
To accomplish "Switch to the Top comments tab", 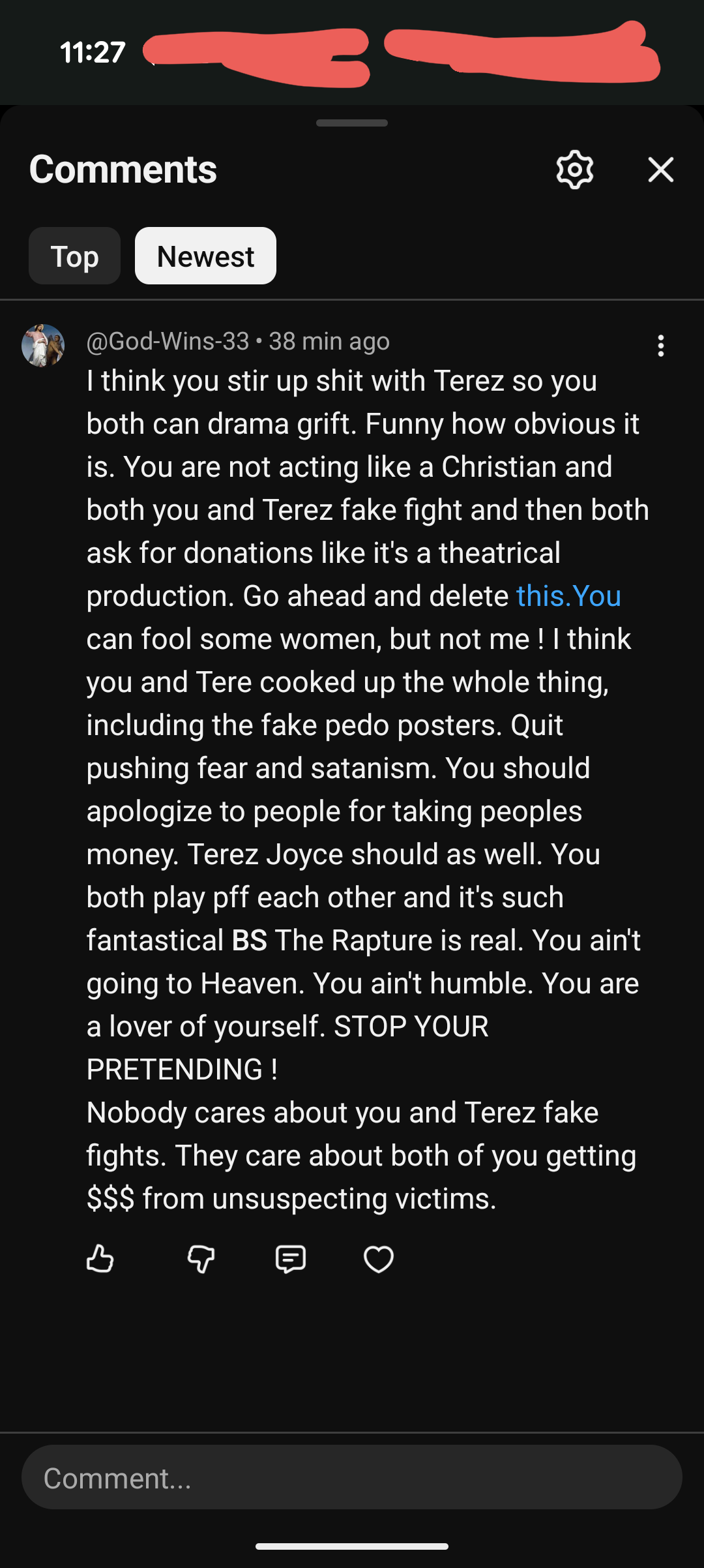I will [74, 256].
